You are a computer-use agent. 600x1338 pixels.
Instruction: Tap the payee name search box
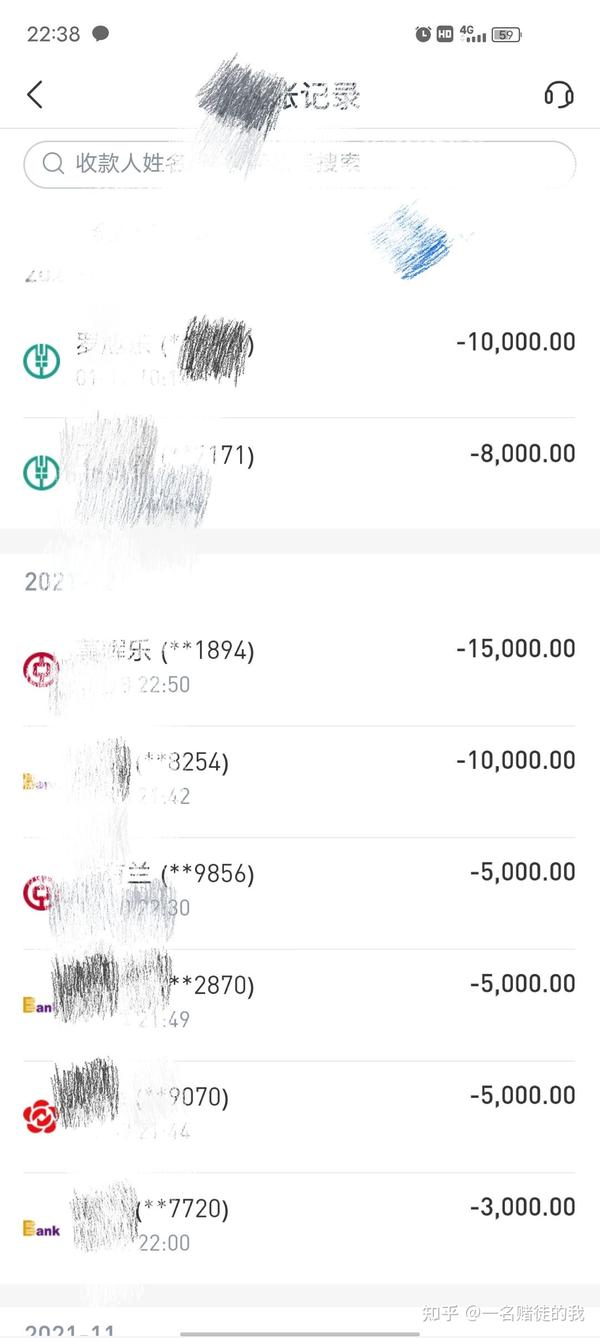tap(300, 164)
